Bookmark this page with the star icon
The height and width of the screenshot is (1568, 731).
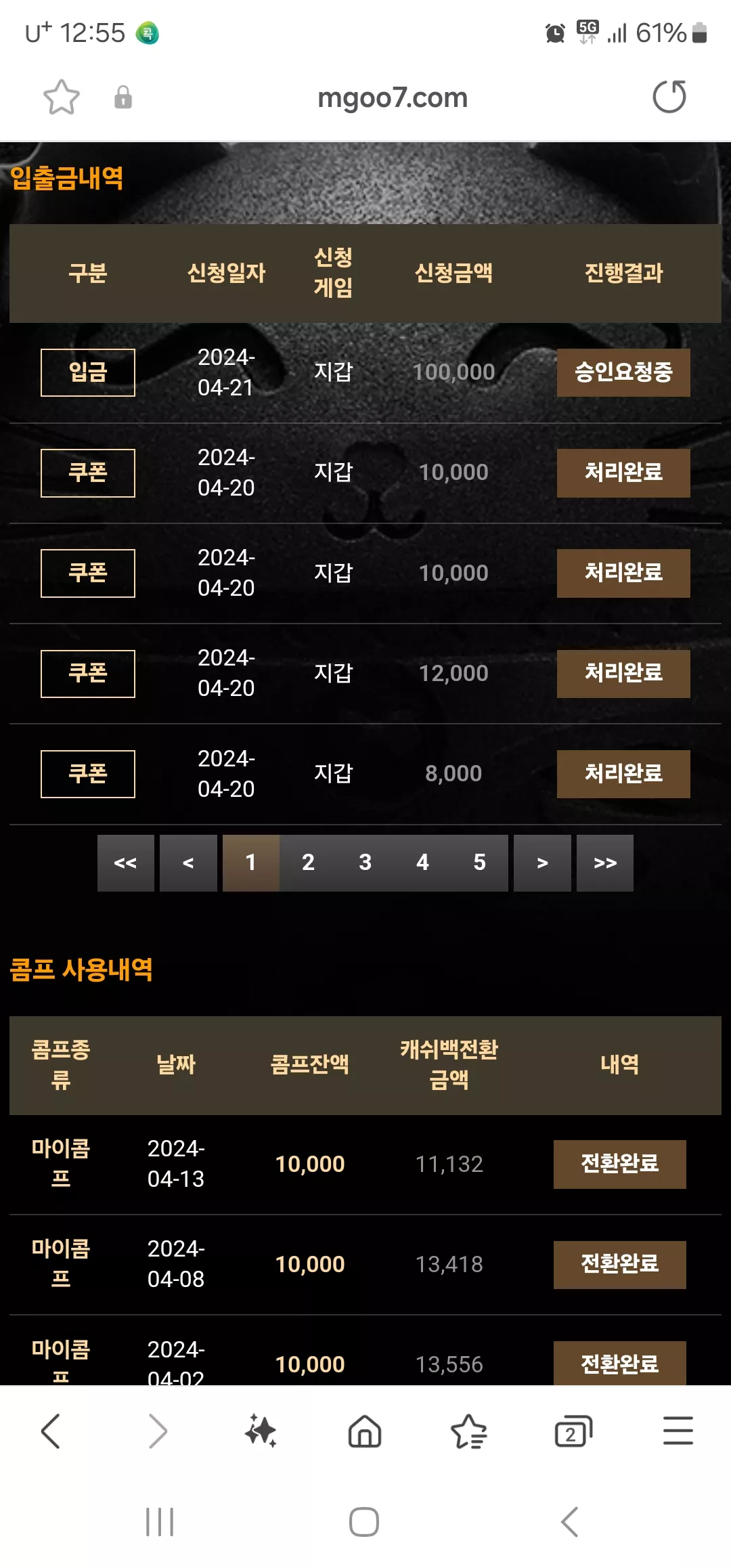pyautogui.click(x=62, y=97)
